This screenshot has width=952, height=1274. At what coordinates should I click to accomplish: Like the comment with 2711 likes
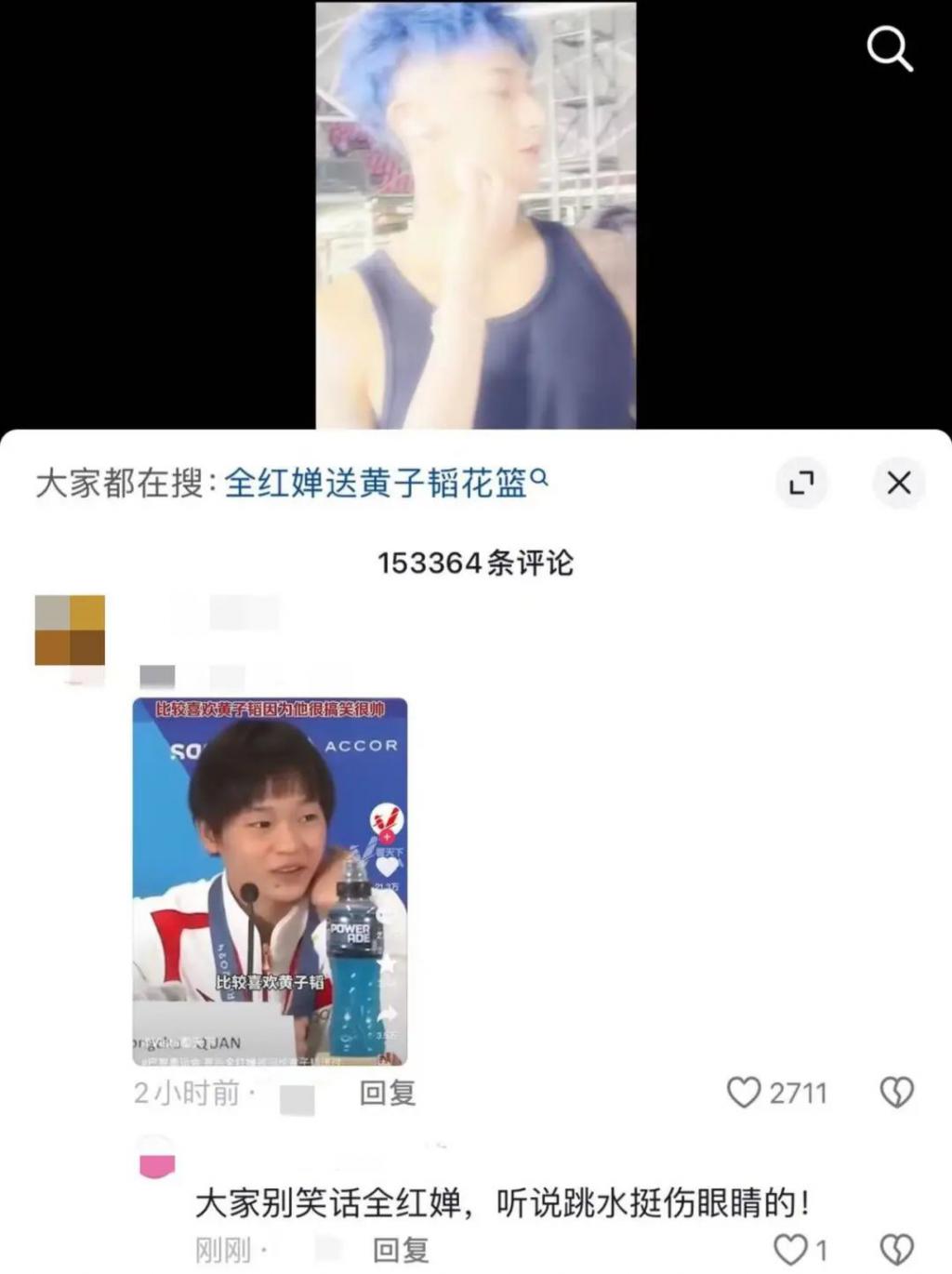[x=744, y=1093]
